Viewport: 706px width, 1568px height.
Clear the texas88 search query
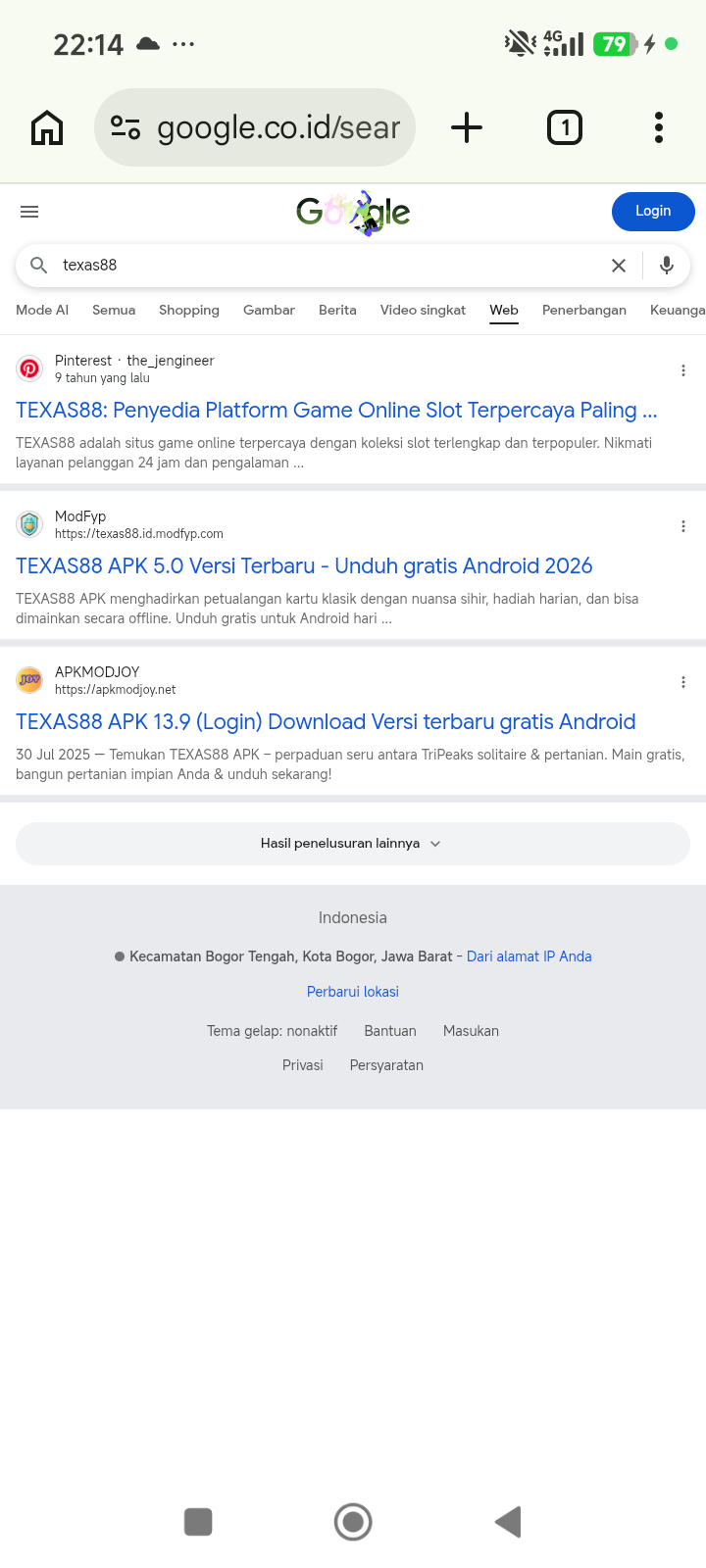click(619, 266)
